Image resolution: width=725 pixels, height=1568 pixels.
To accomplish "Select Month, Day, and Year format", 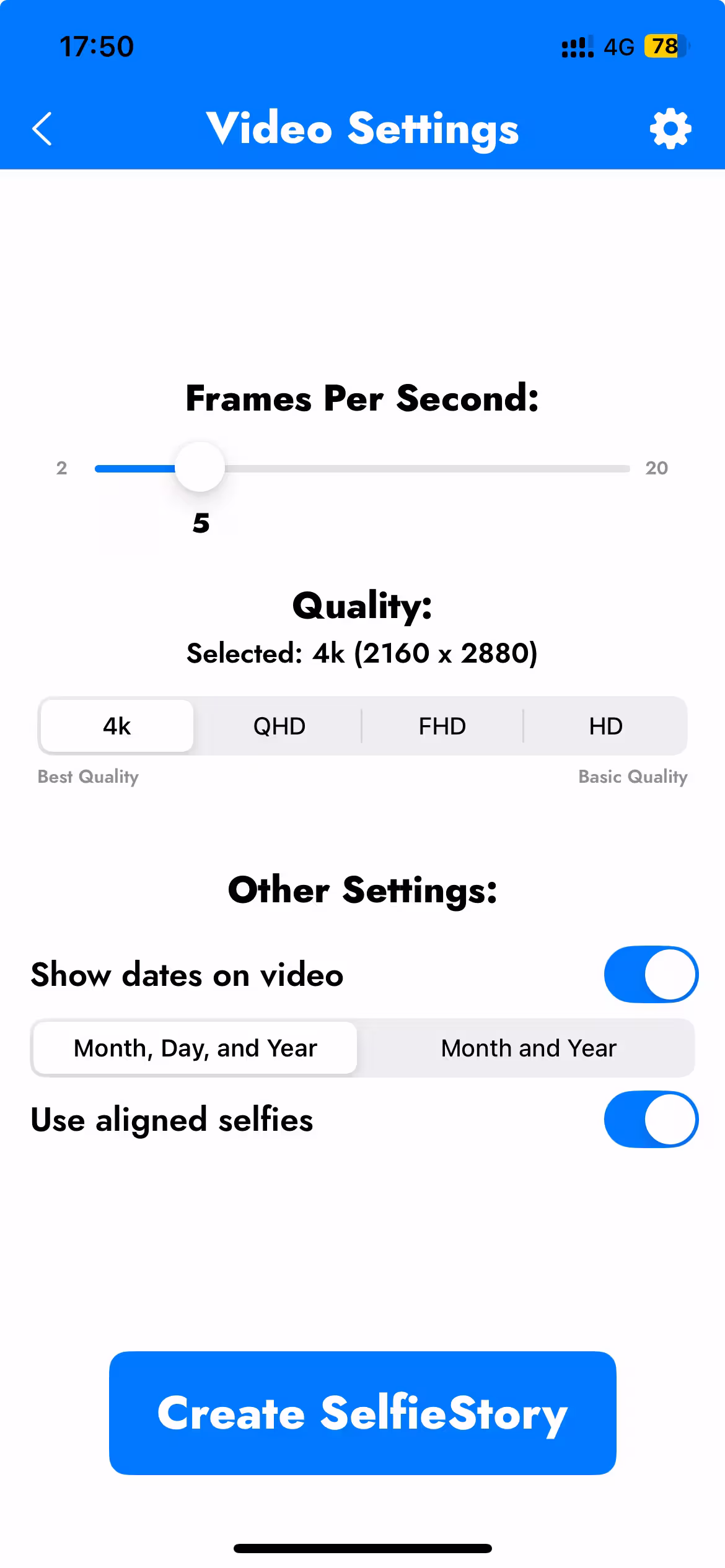I will [x=195, y=1048].
